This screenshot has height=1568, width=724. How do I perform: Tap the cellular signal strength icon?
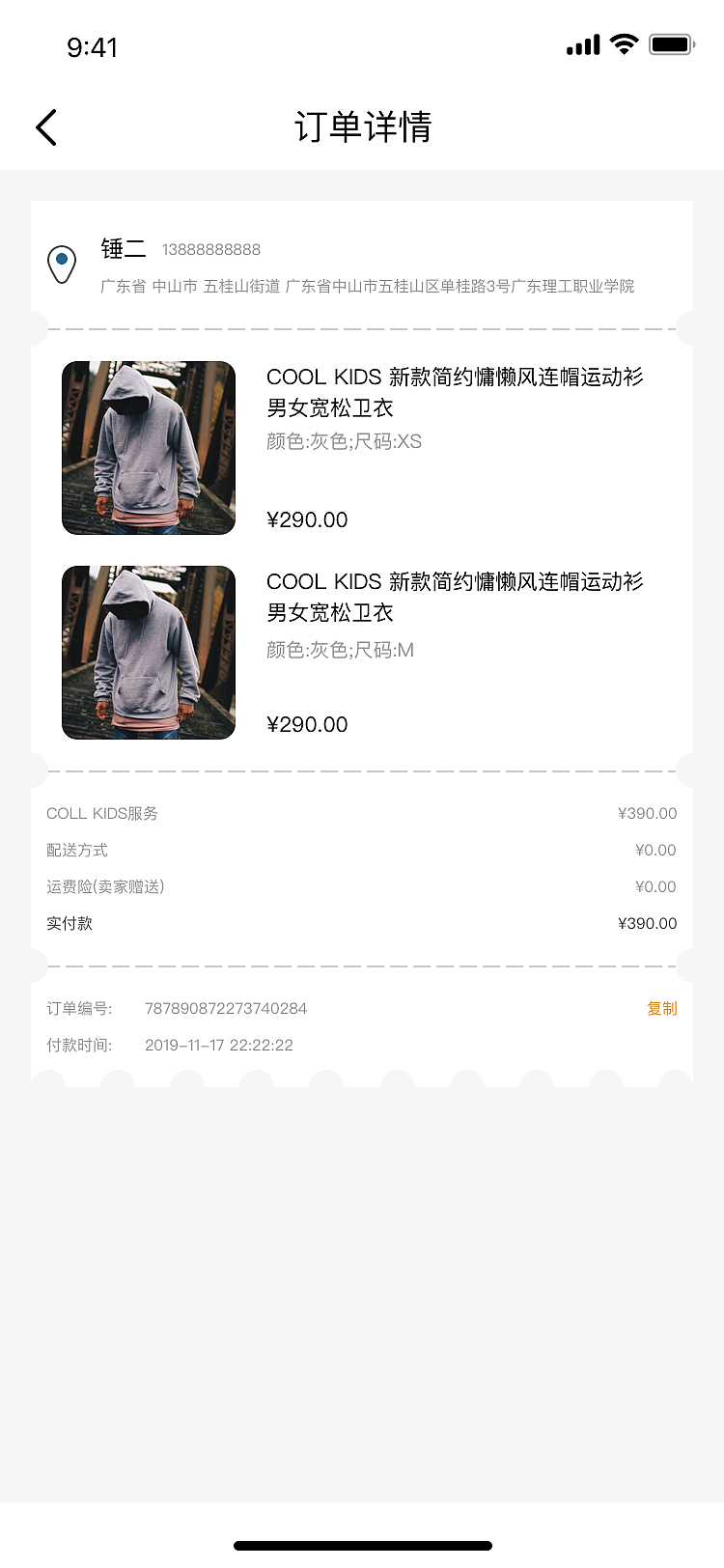580,44
